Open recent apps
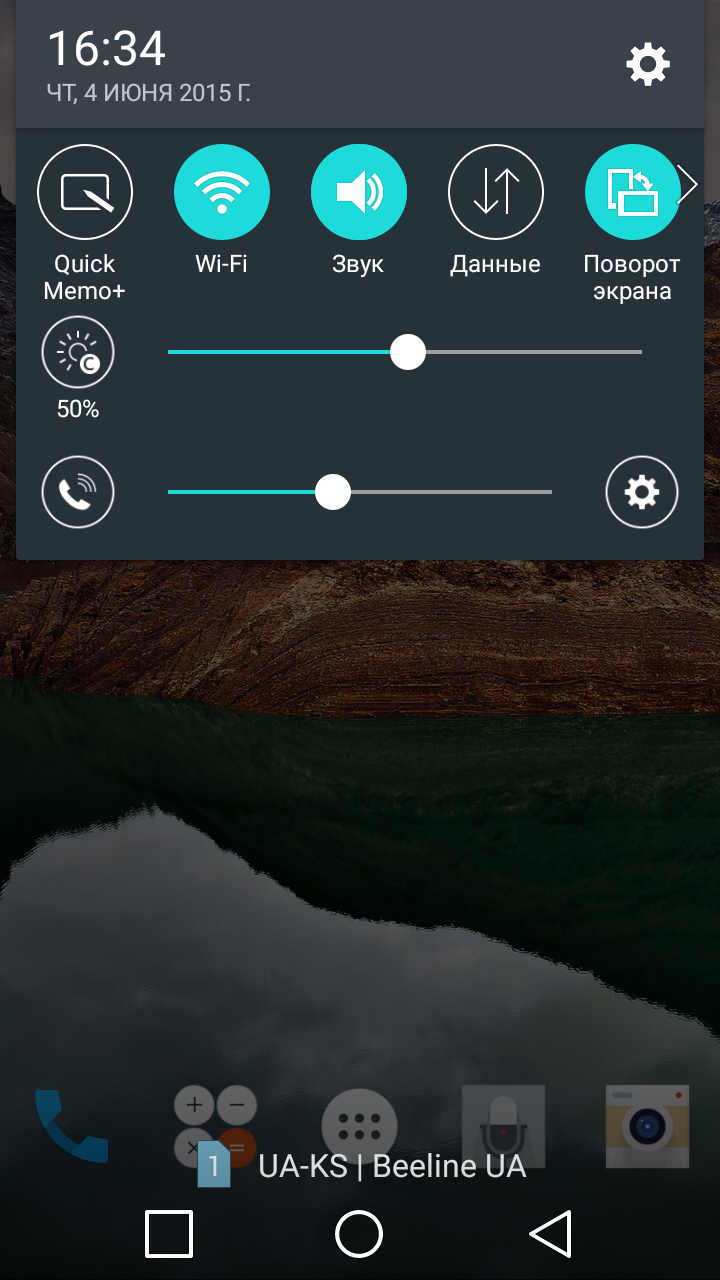 [x=168, y=1233]
